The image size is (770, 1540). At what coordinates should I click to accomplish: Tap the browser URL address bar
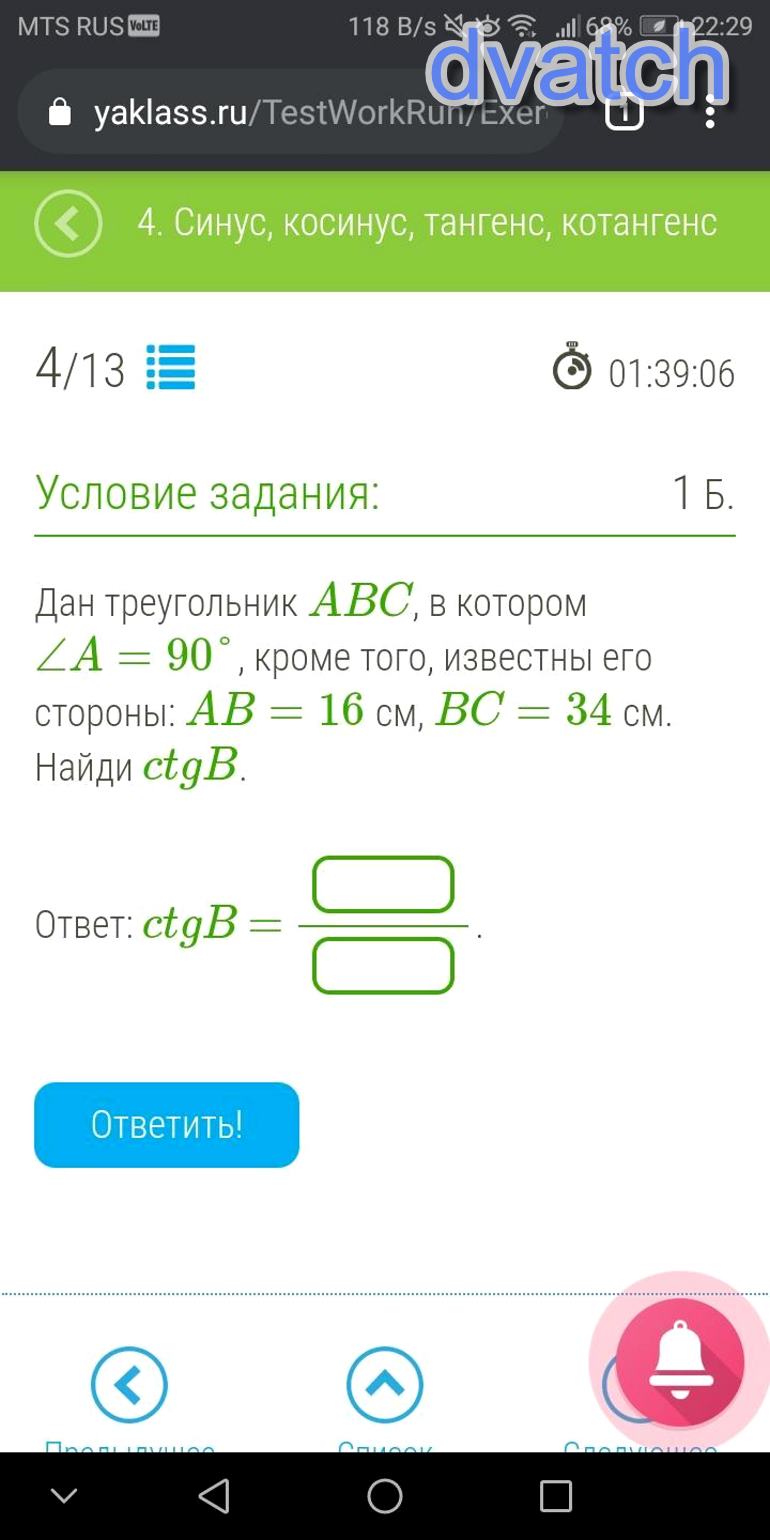point(300,113)
